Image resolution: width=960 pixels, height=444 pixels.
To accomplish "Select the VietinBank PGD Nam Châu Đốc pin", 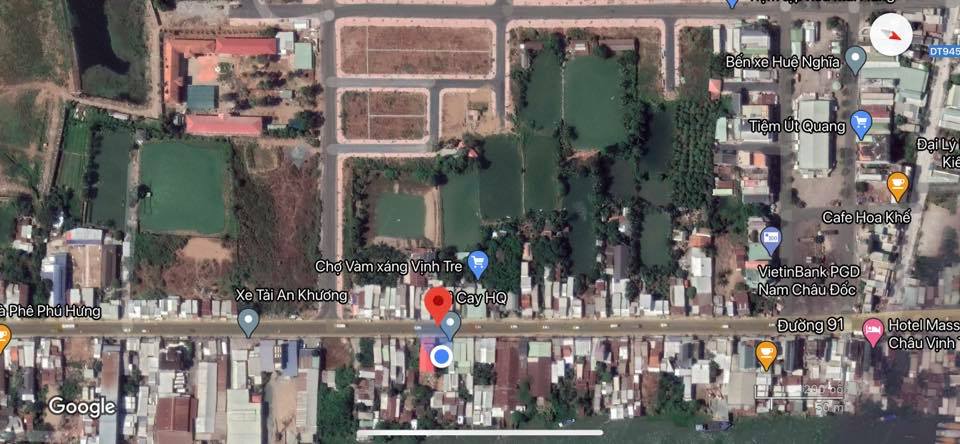I will coord(770,240).
